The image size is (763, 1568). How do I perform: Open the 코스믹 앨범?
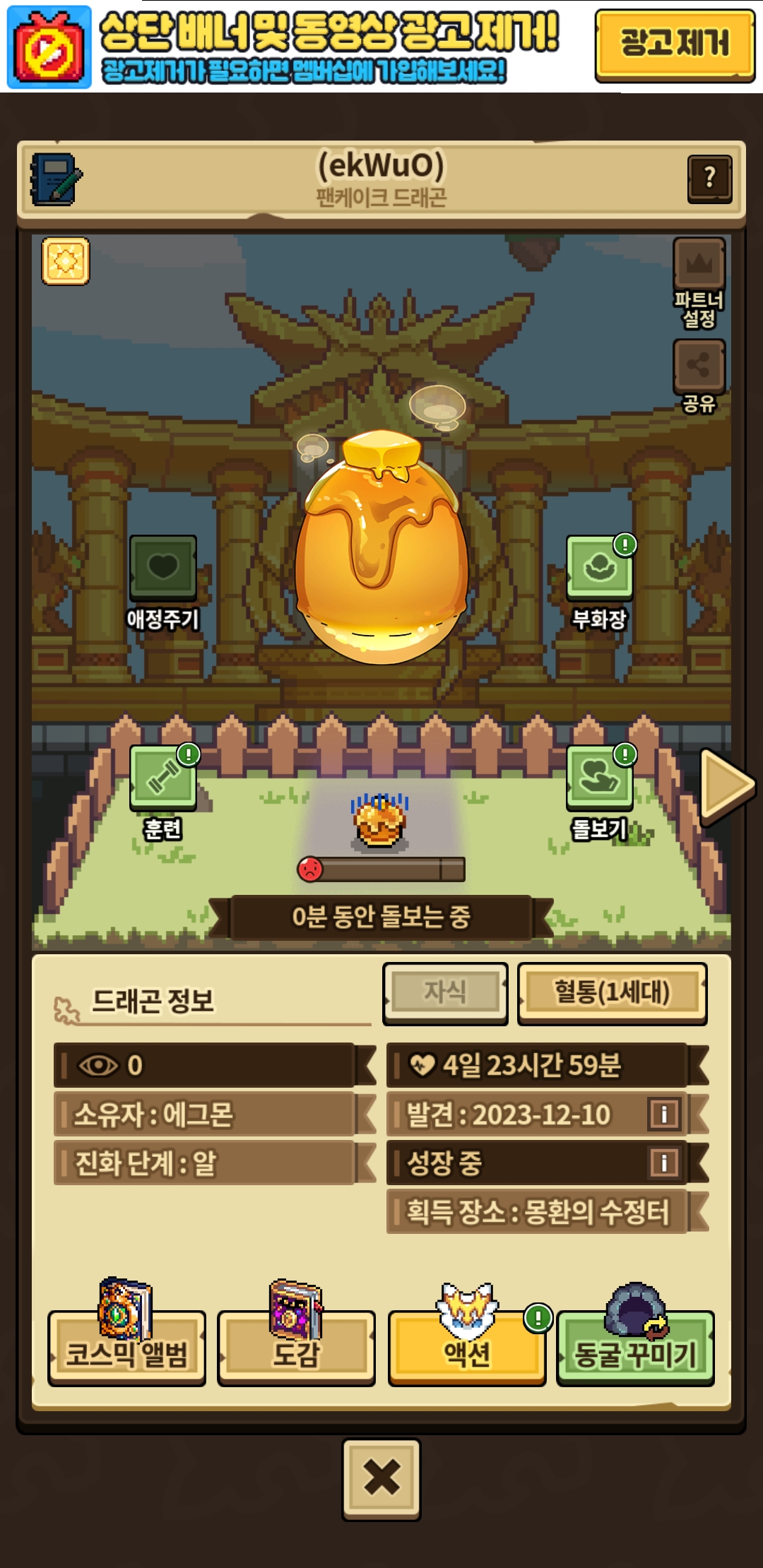(x=127, y=1348)
